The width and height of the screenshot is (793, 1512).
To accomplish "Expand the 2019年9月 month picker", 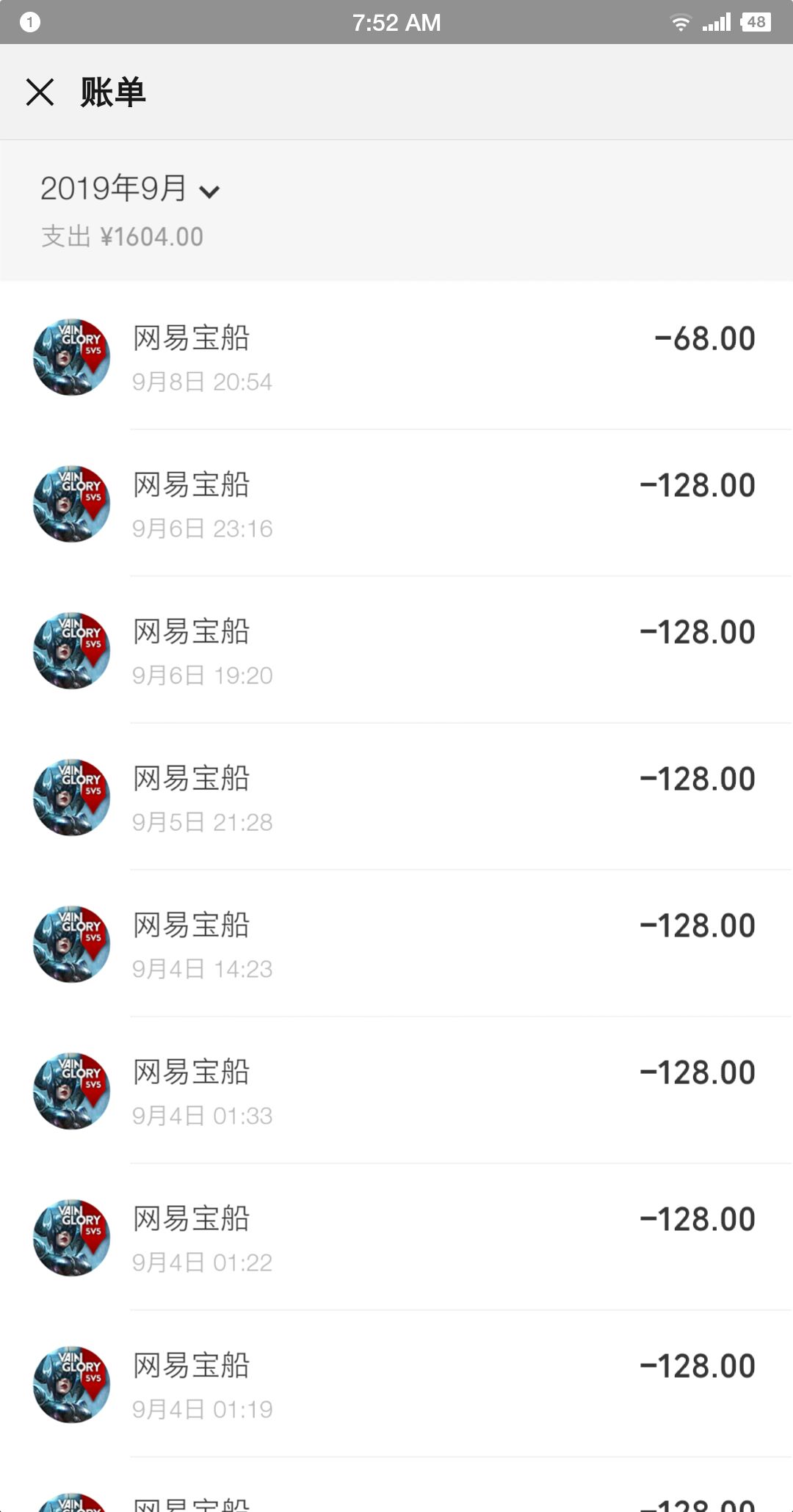I will click(130, 189).
